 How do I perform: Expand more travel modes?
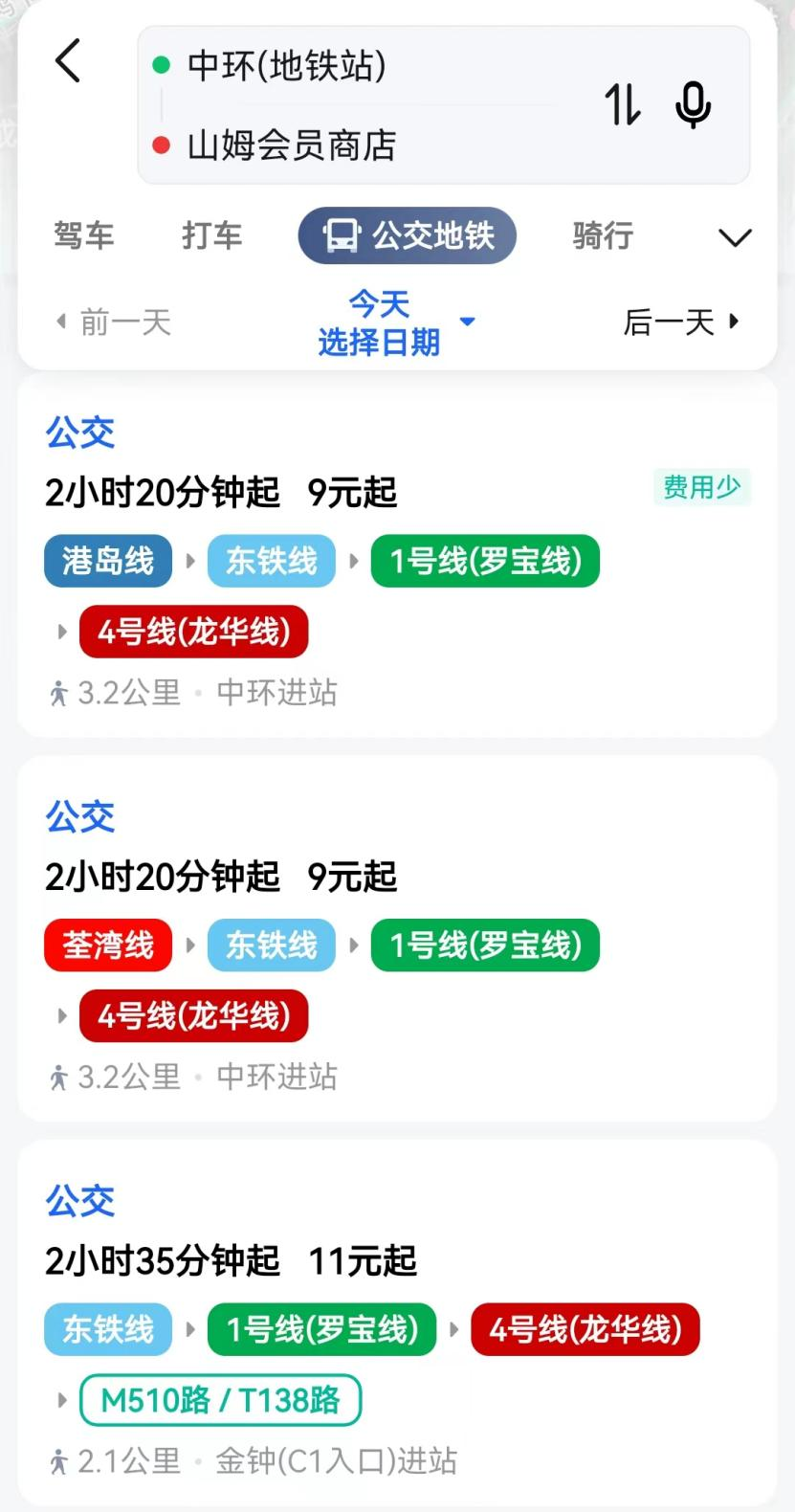pos(735,236)
